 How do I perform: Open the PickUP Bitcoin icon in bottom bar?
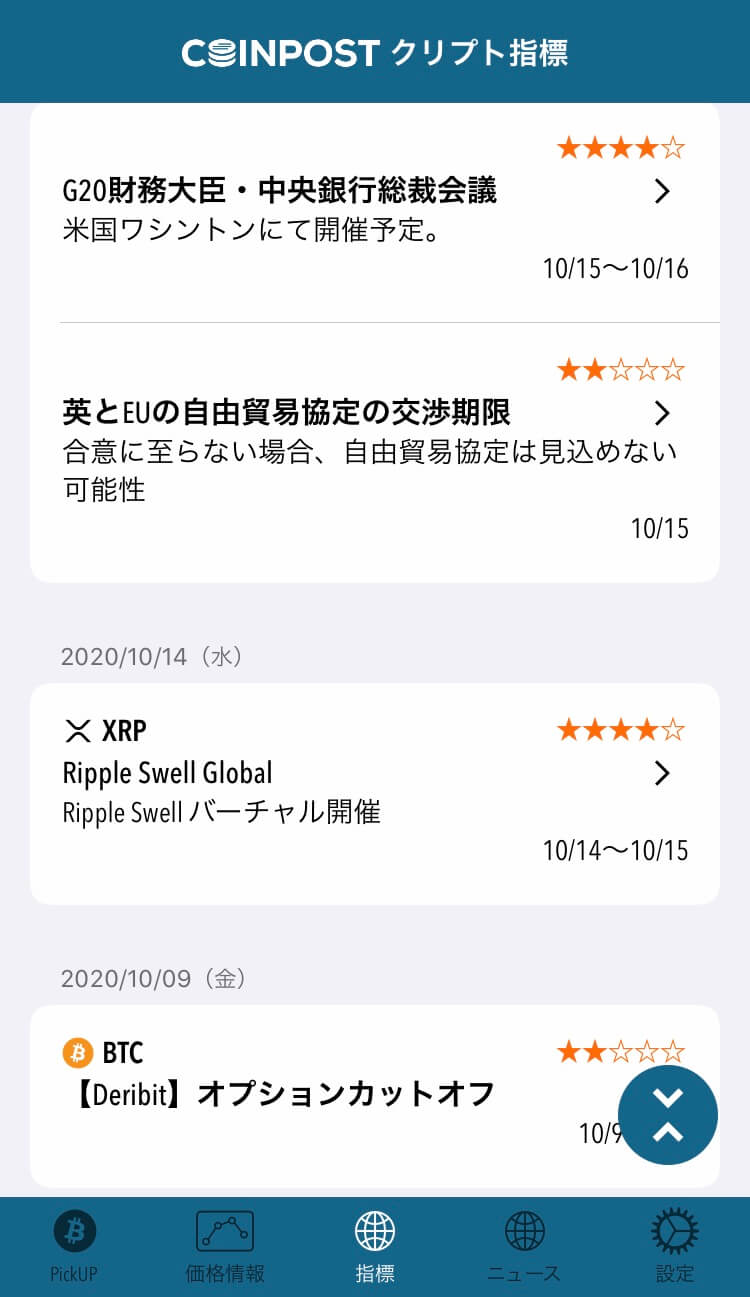tap(75, 1231)
